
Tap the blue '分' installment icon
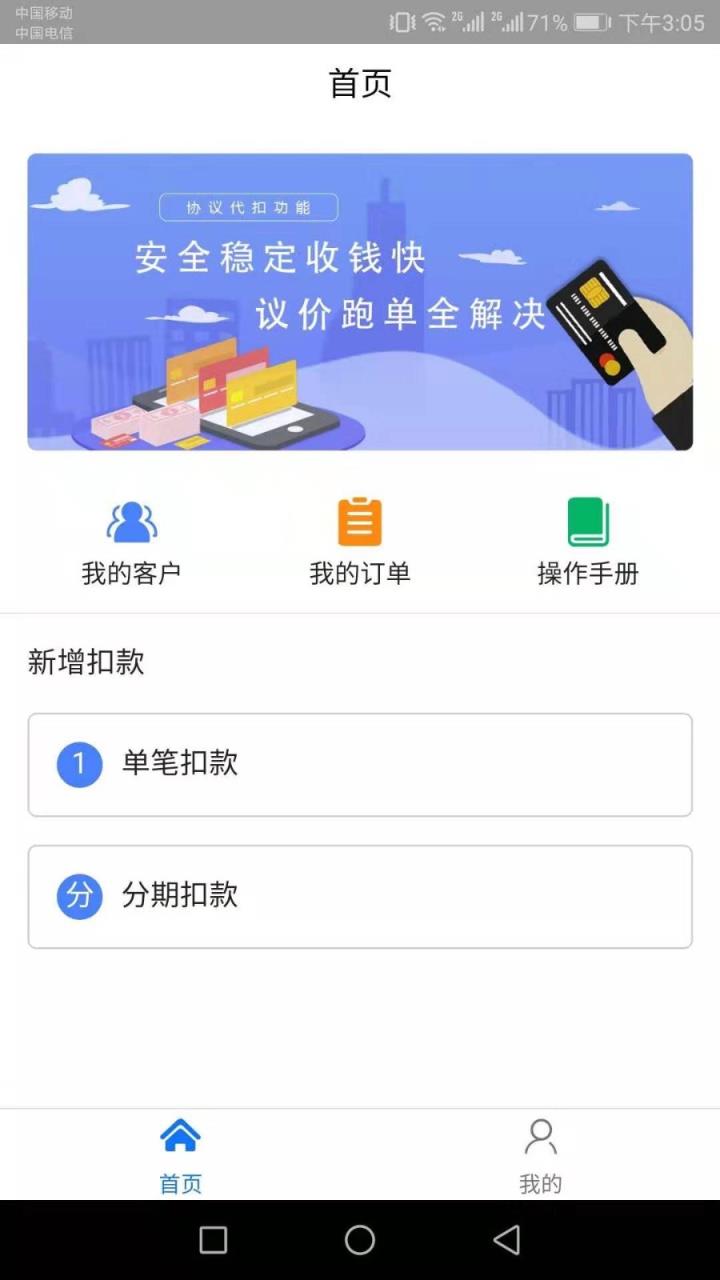[x=79, y=896]
